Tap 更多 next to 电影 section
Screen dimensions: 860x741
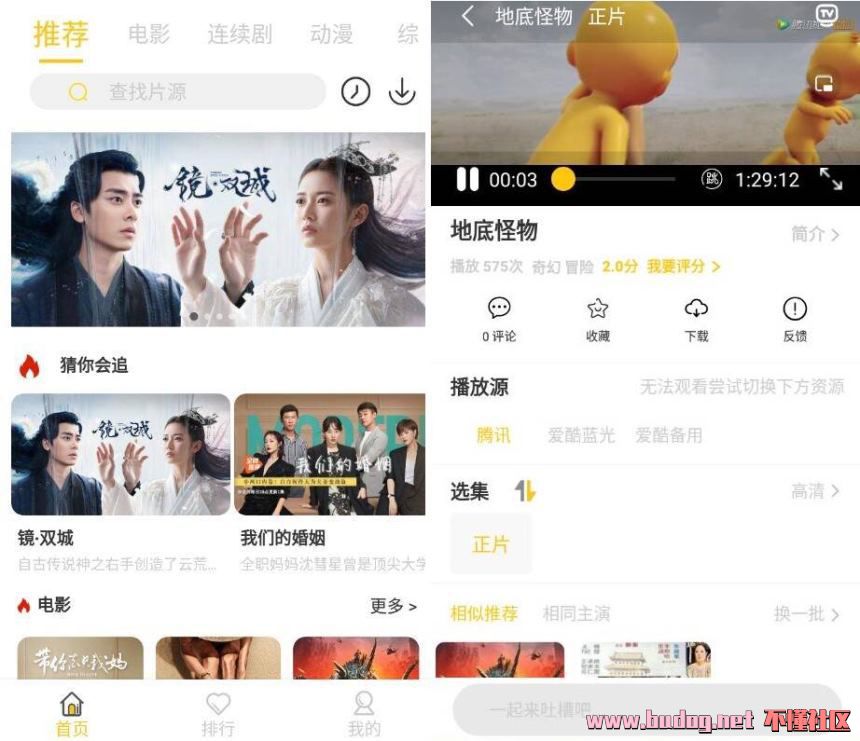pos(393,606)
